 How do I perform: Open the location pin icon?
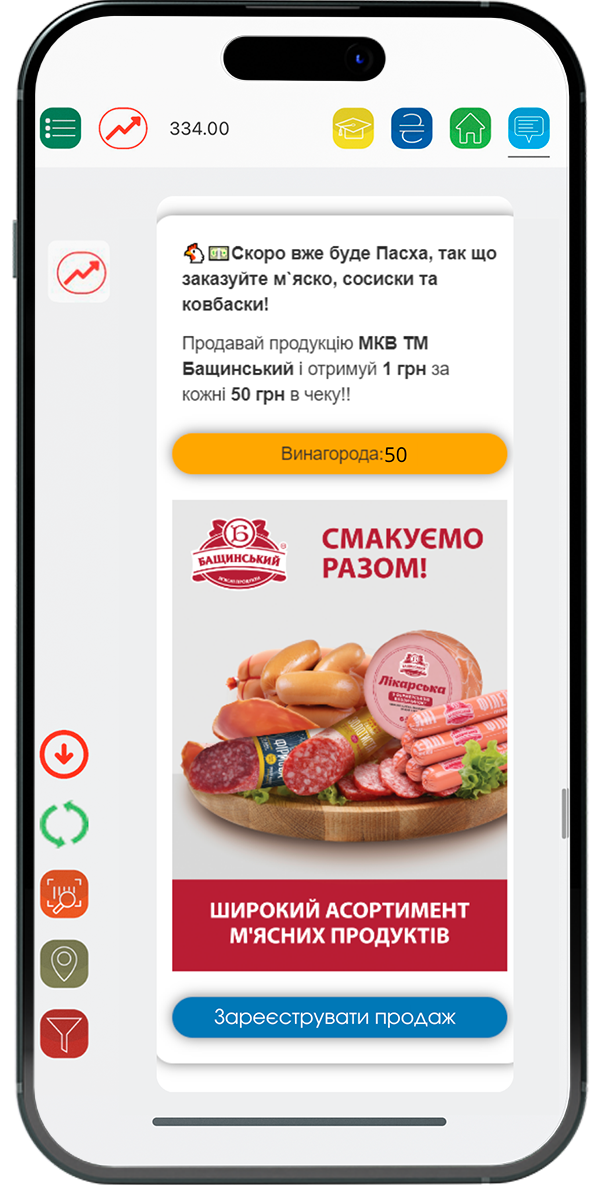point(65,964)
